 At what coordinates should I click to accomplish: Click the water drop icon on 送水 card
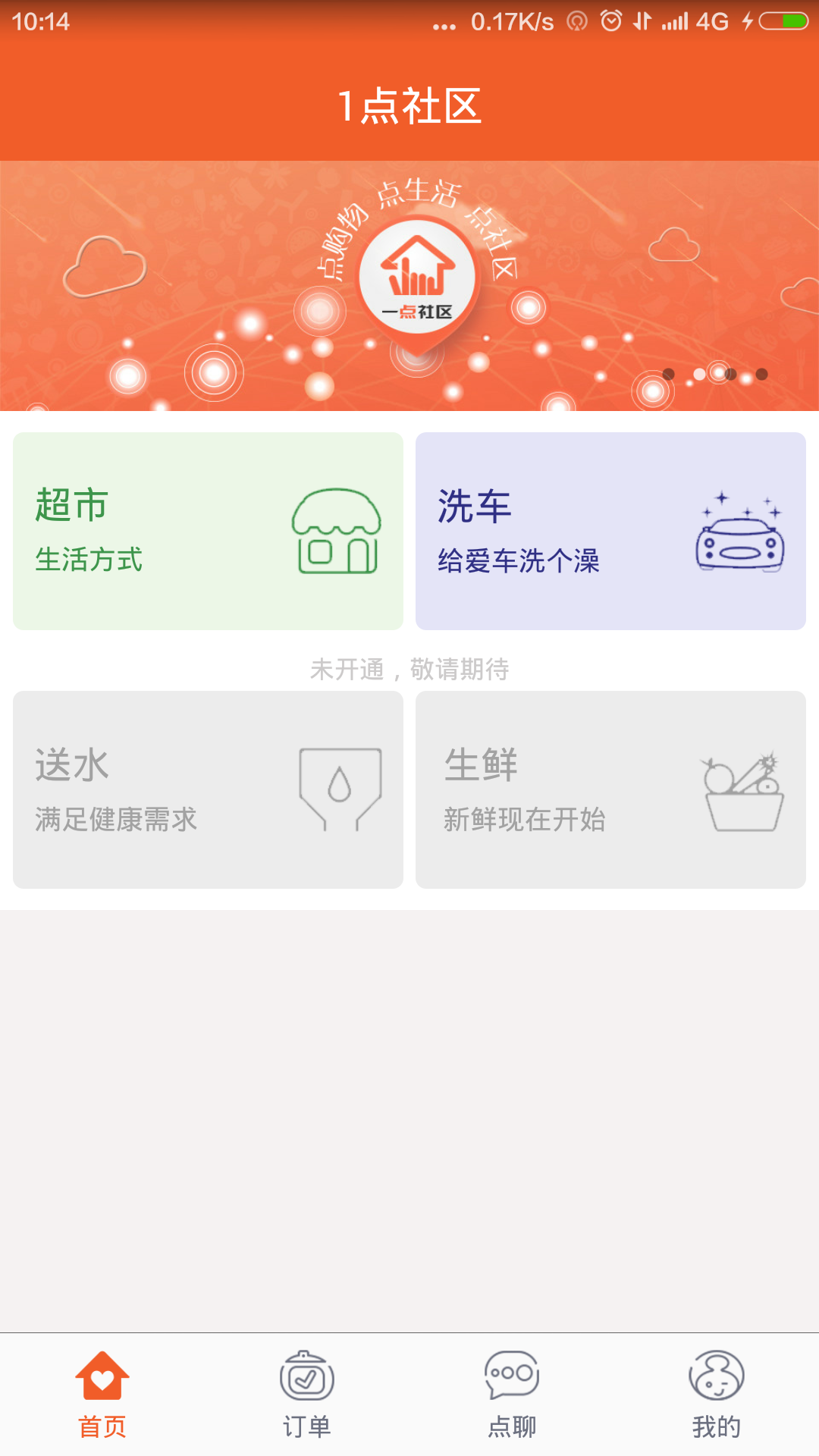point(340,789)
